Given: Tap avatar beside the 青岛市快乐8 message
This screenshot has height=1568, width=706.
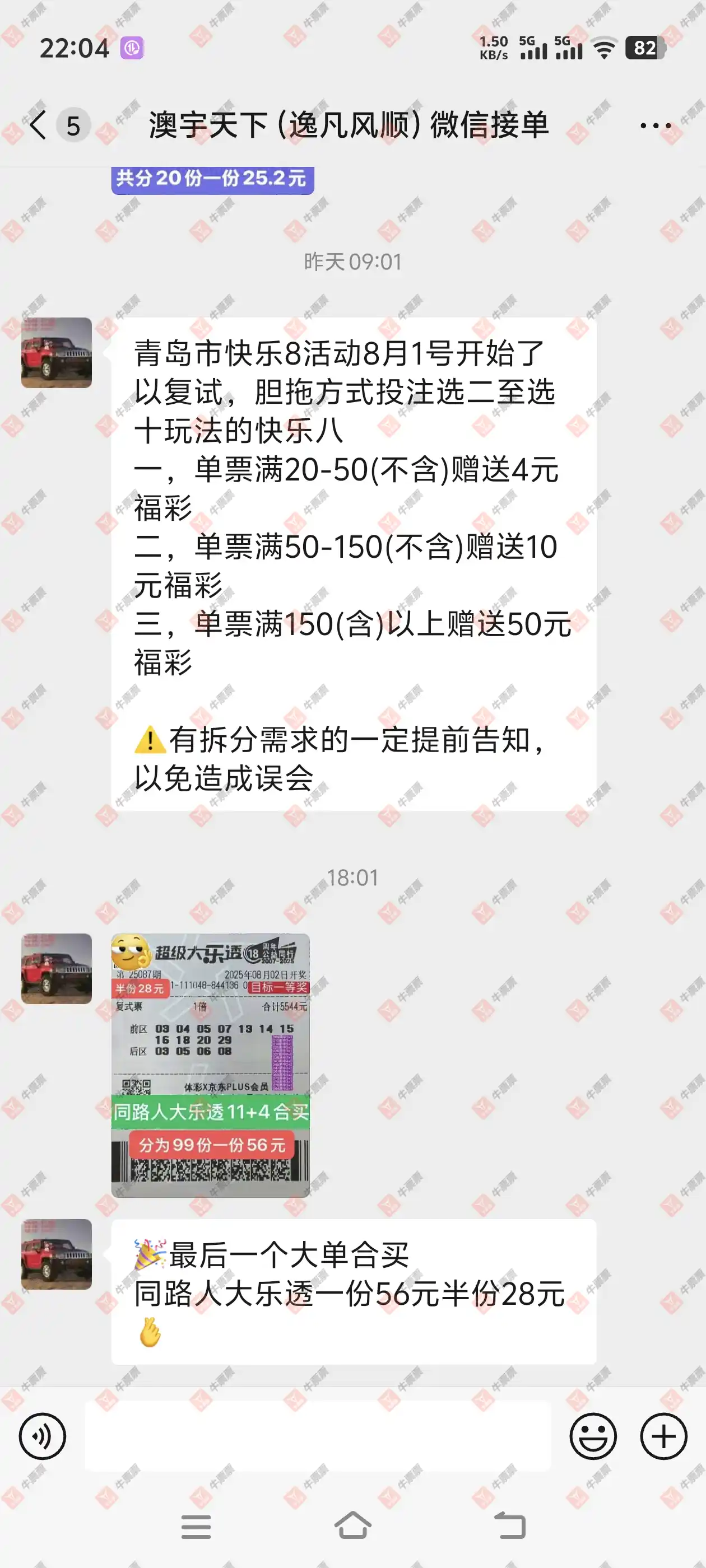Looking at the screenshot, I should (57, 352).
